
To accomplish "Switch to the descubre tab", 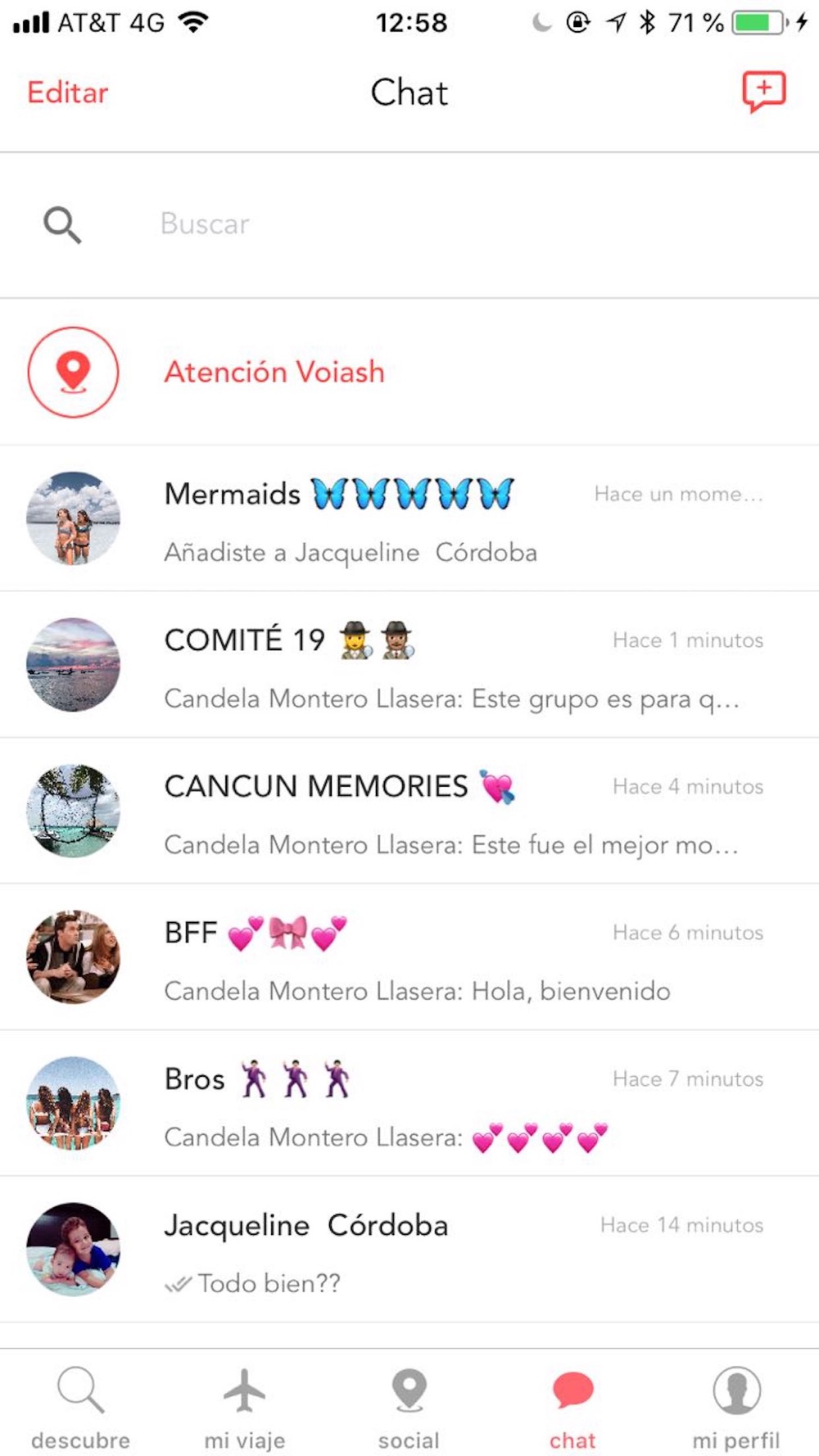I will click(81, 1408).
